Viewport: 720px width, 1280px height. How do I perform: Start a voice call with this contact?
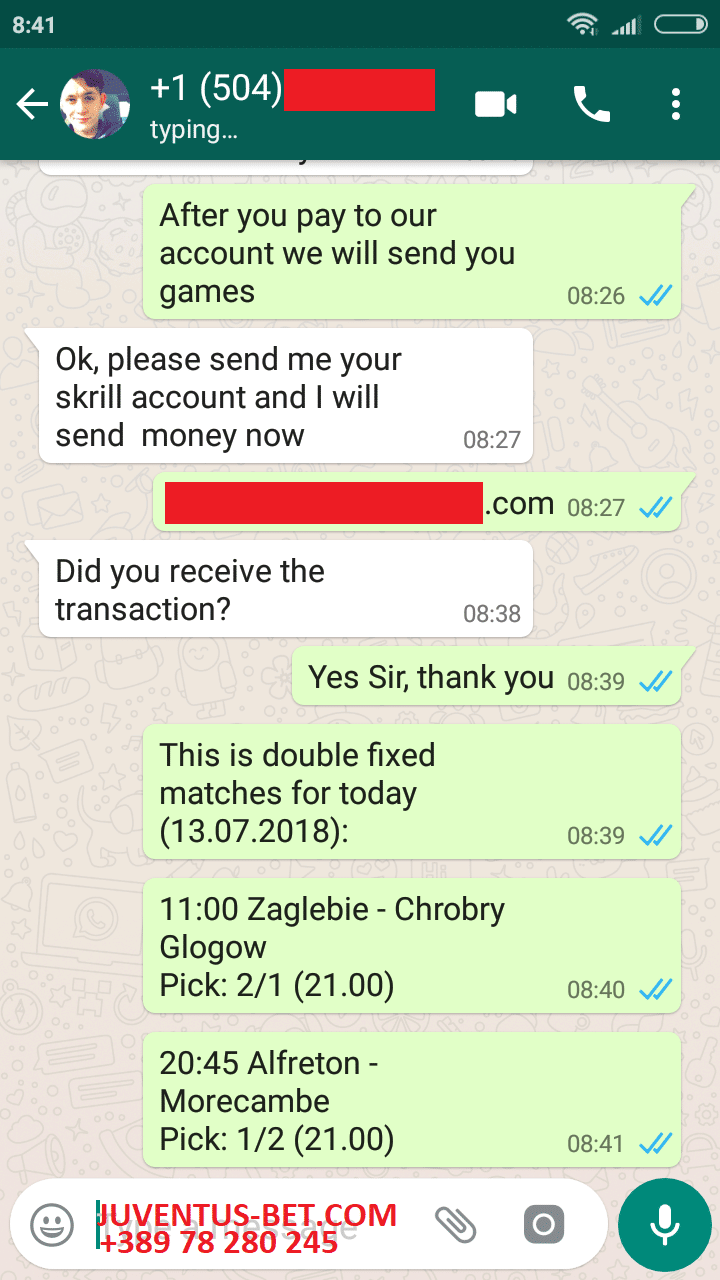(x=591, y=104)
